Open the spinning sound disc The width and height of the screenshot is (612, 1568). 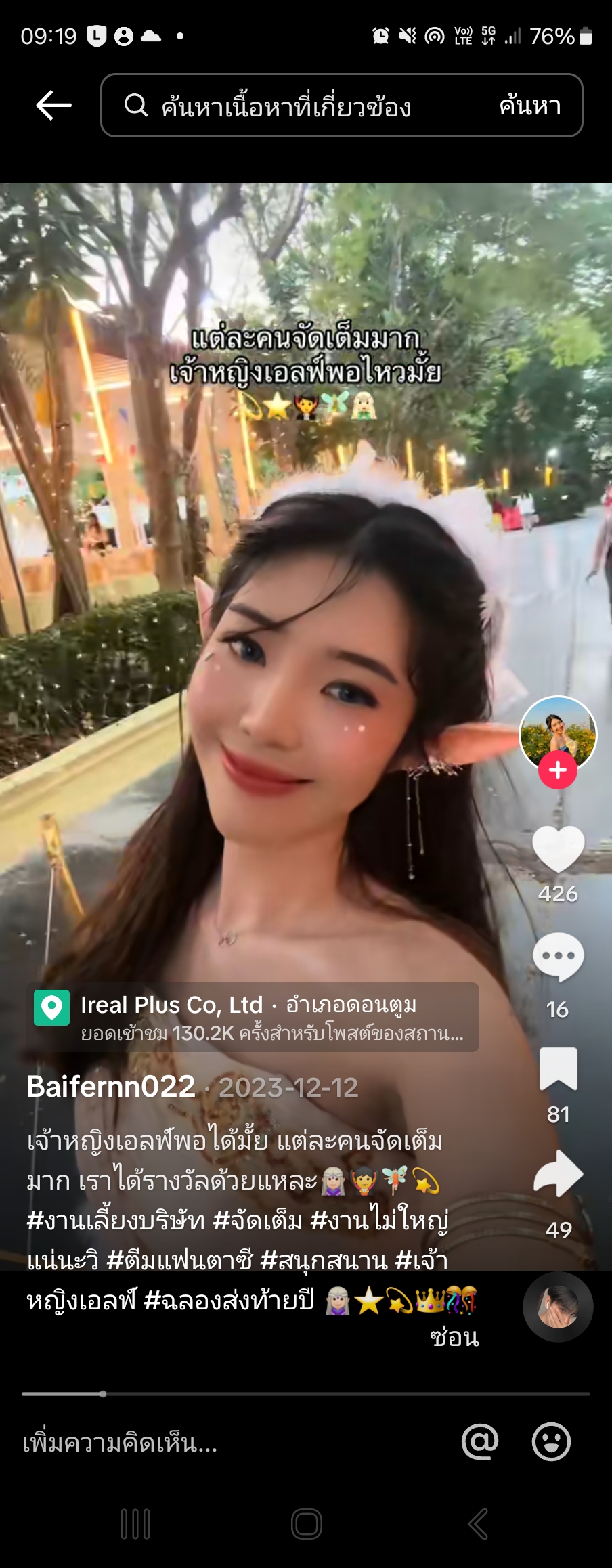point(558,1307)
